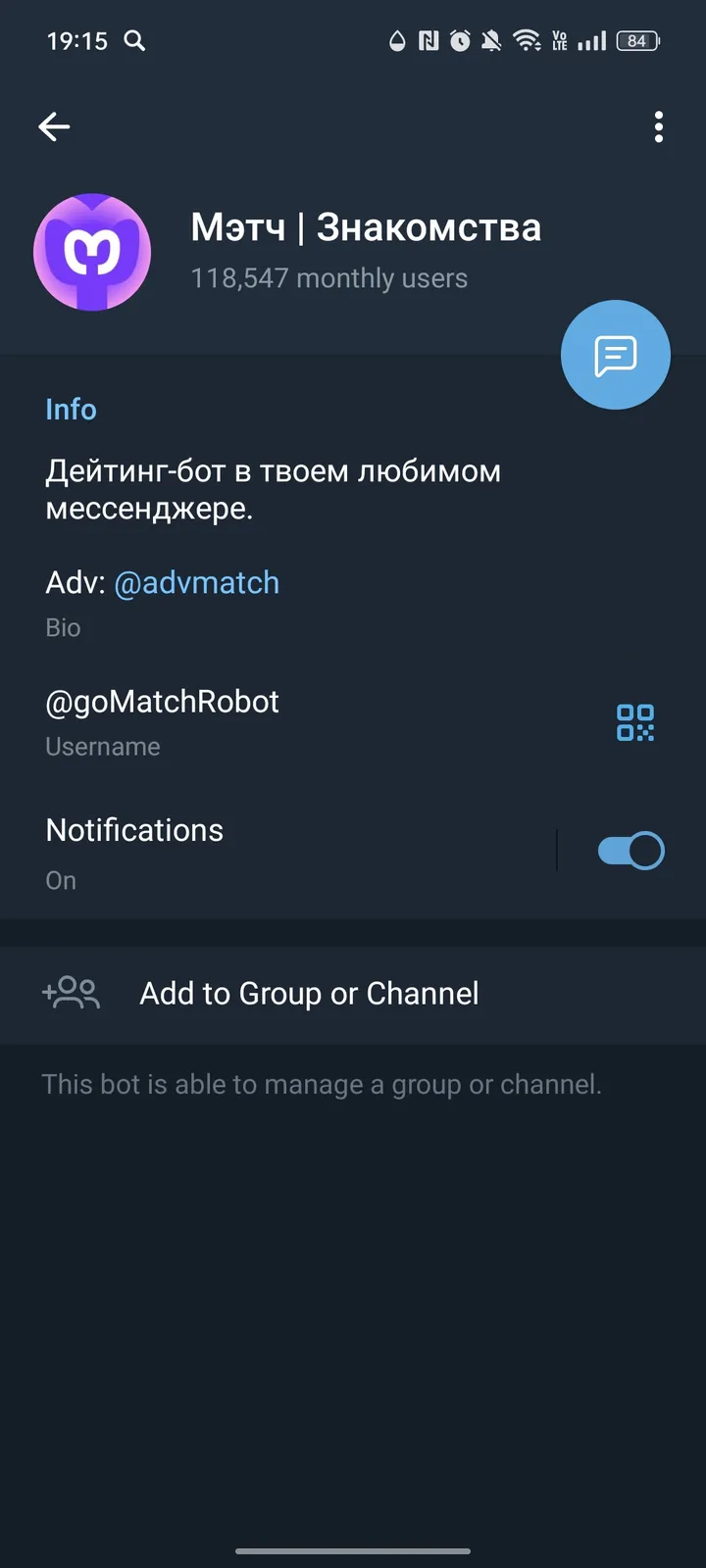Open the Bio details

(x=63, y=627)
